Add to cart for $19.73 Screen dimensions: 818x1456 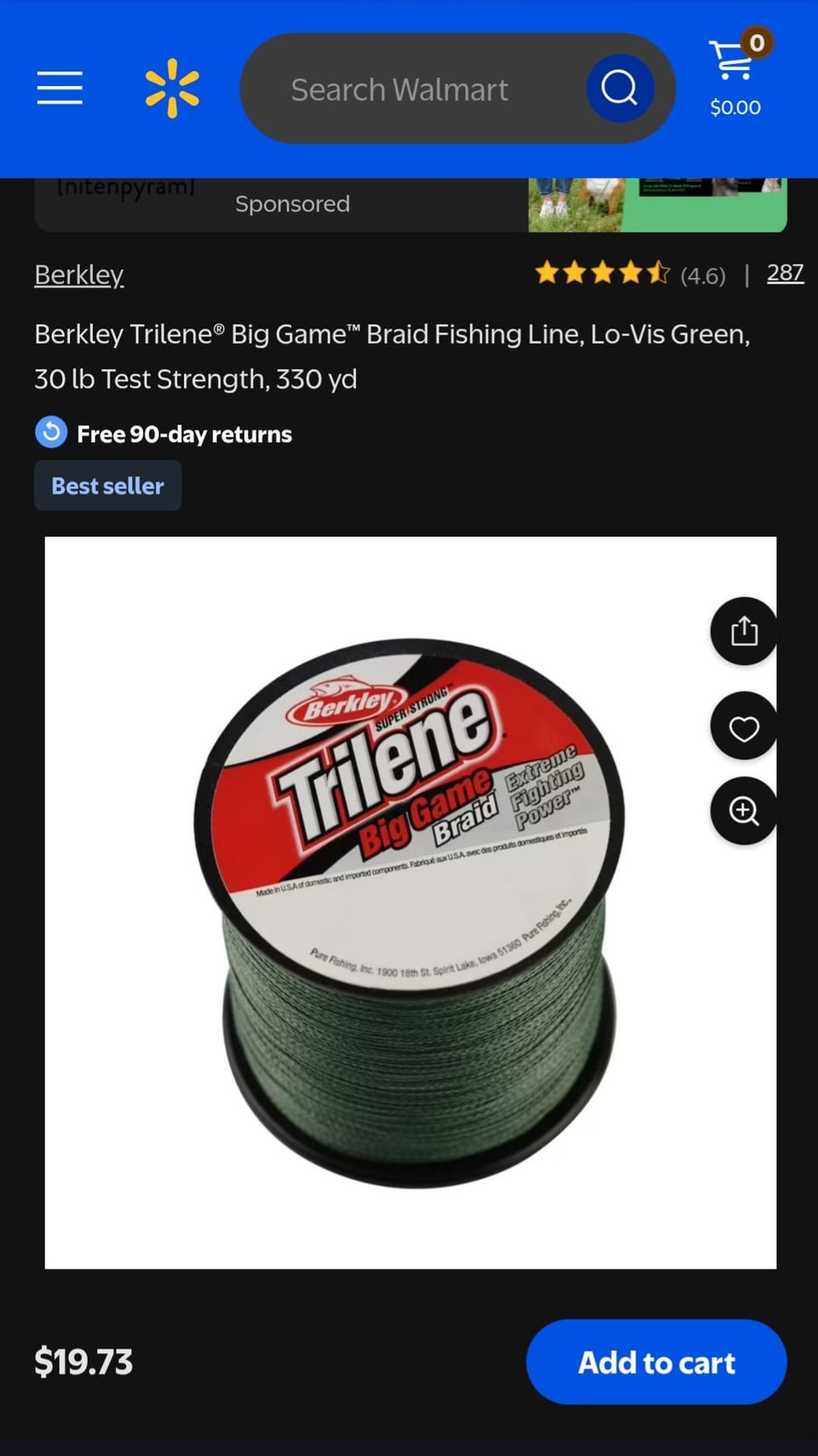[656, 1361]
